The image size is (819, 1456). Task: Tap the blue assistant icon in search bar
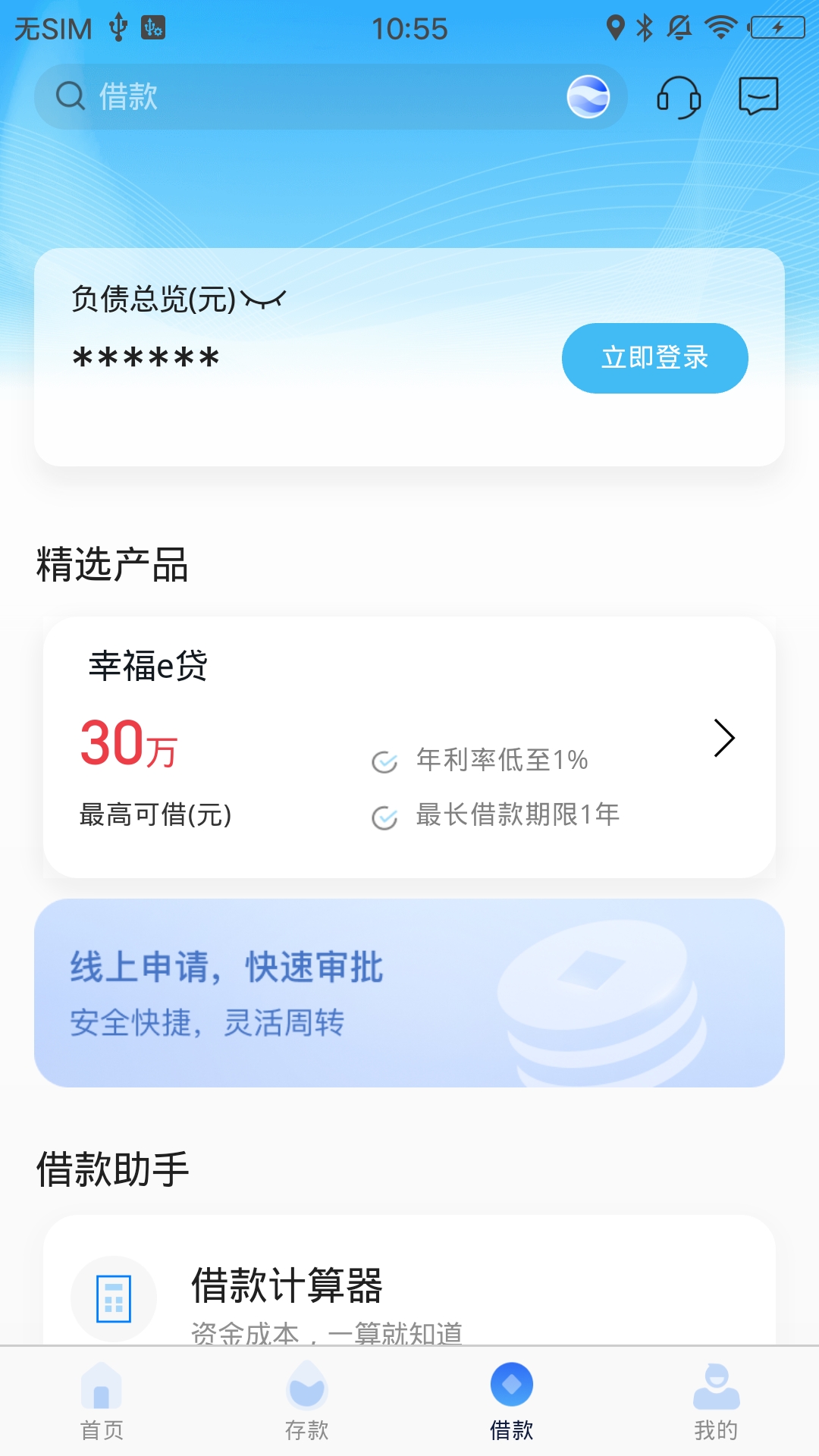(588, 97)
